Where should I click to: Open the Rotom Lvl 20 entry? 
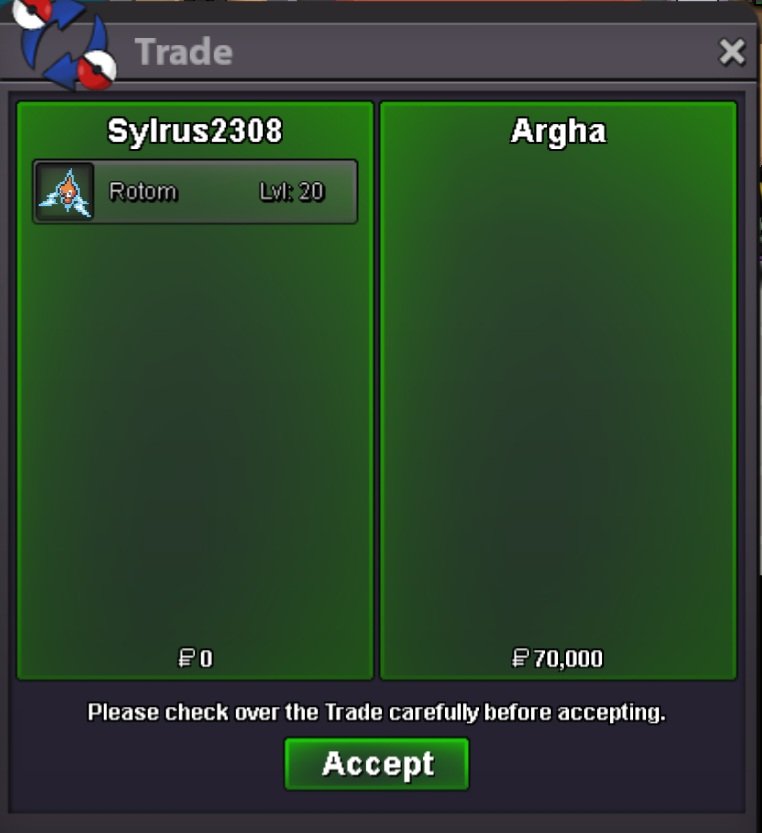pyautogui.click(x=195, y=191)
